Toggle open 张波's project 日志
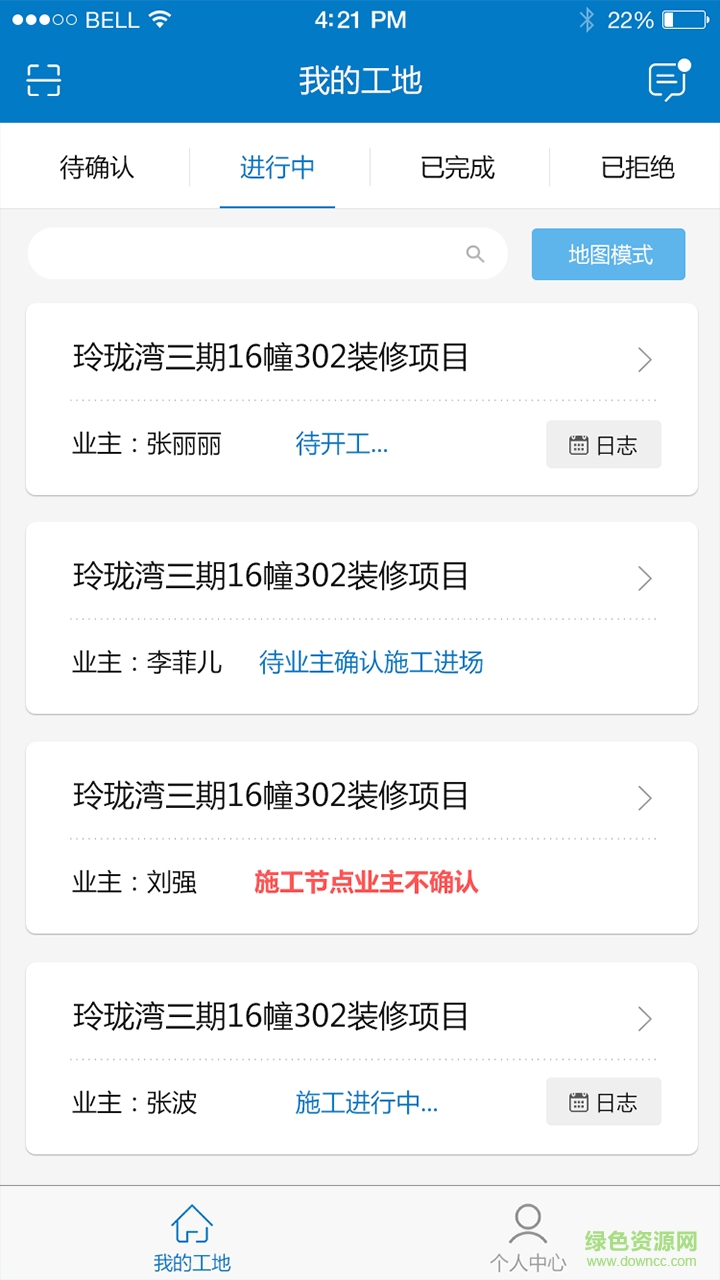This screenshot has width=720, height=1280. pyautogui.click(x=603, y=1102)
